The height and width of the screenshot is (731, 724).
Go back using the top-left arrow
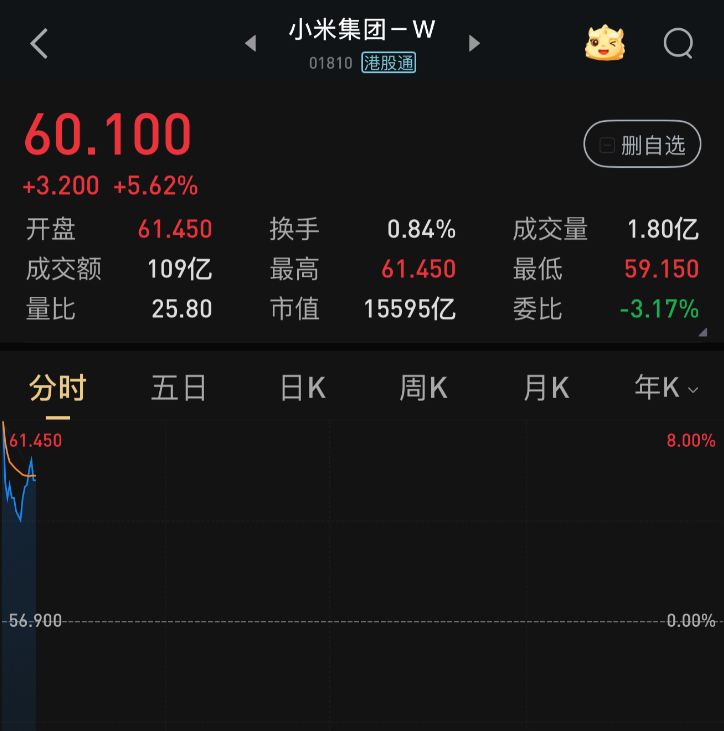[39, 44]
